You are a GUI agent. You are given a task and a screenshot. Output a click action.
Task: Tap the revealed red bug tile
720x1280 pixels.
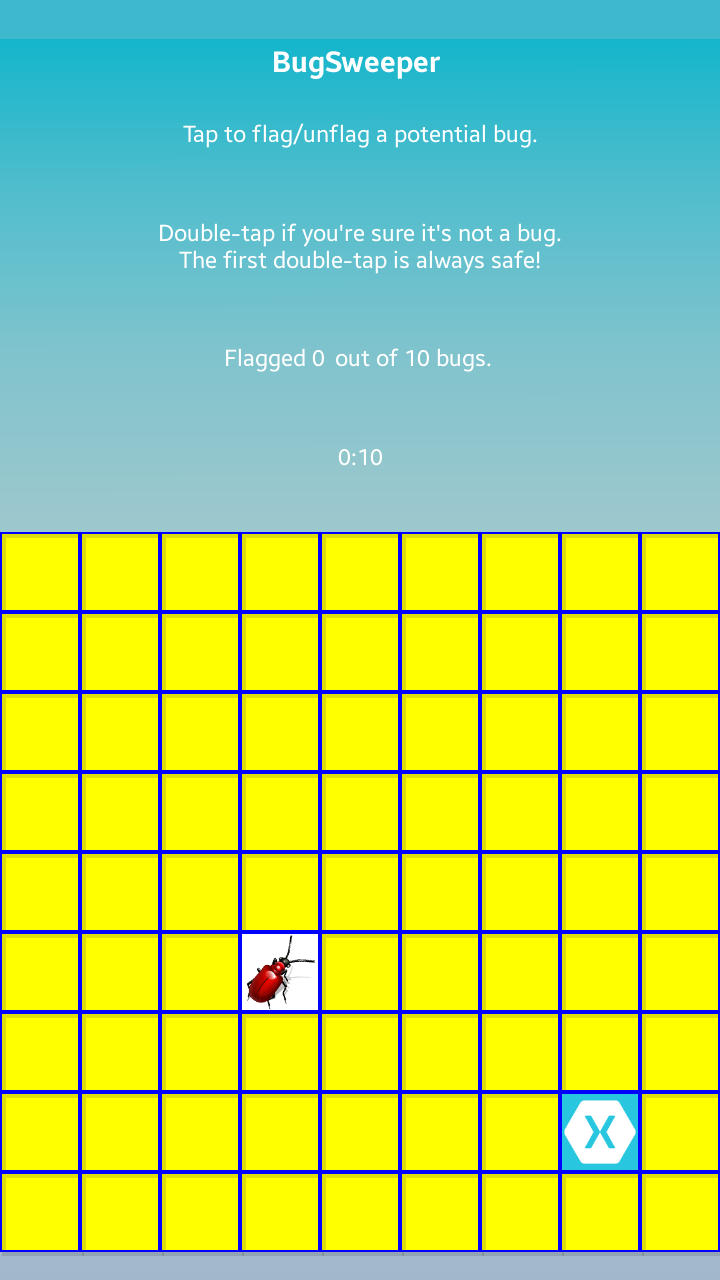coord(280,971)
